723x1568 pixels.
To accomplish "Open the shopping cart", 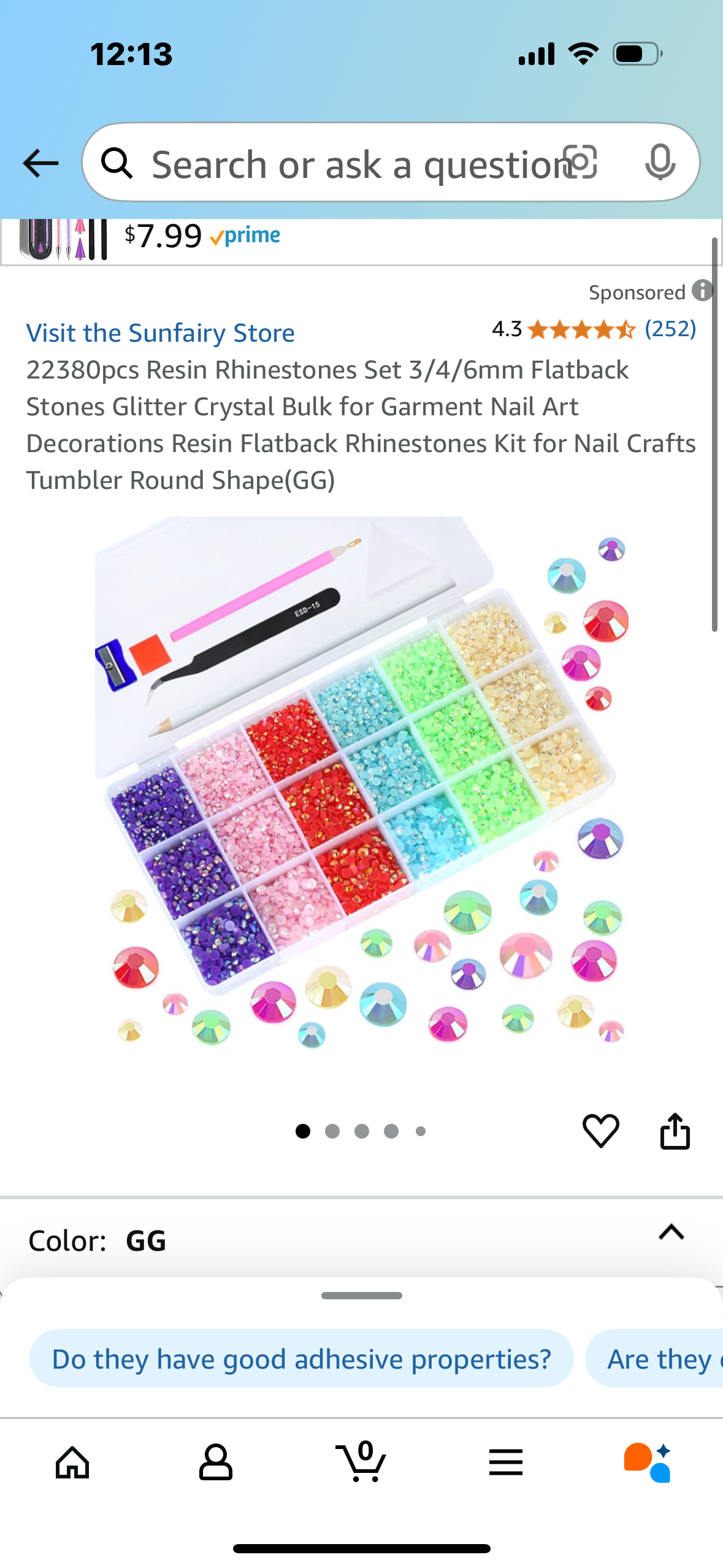I will [361, 1462].
